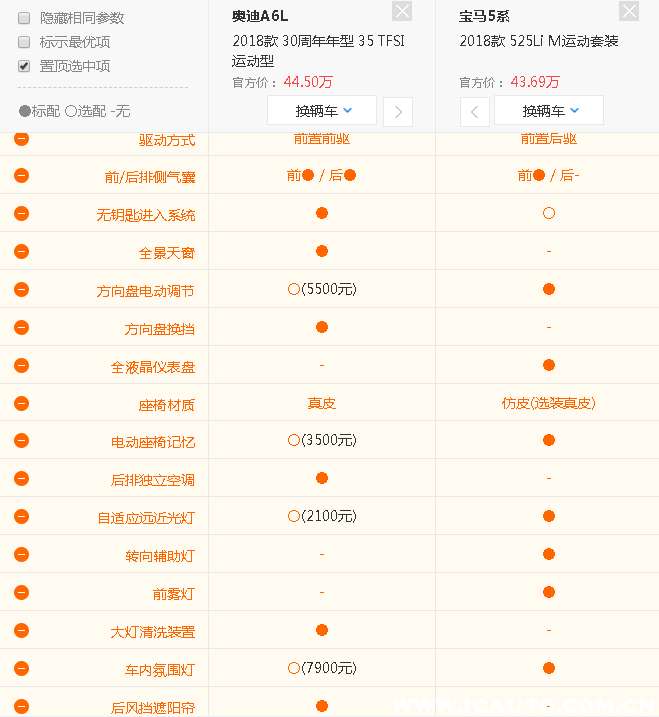Move 奥迪A6L column right with arrow
659x717 pixels.
398,111
